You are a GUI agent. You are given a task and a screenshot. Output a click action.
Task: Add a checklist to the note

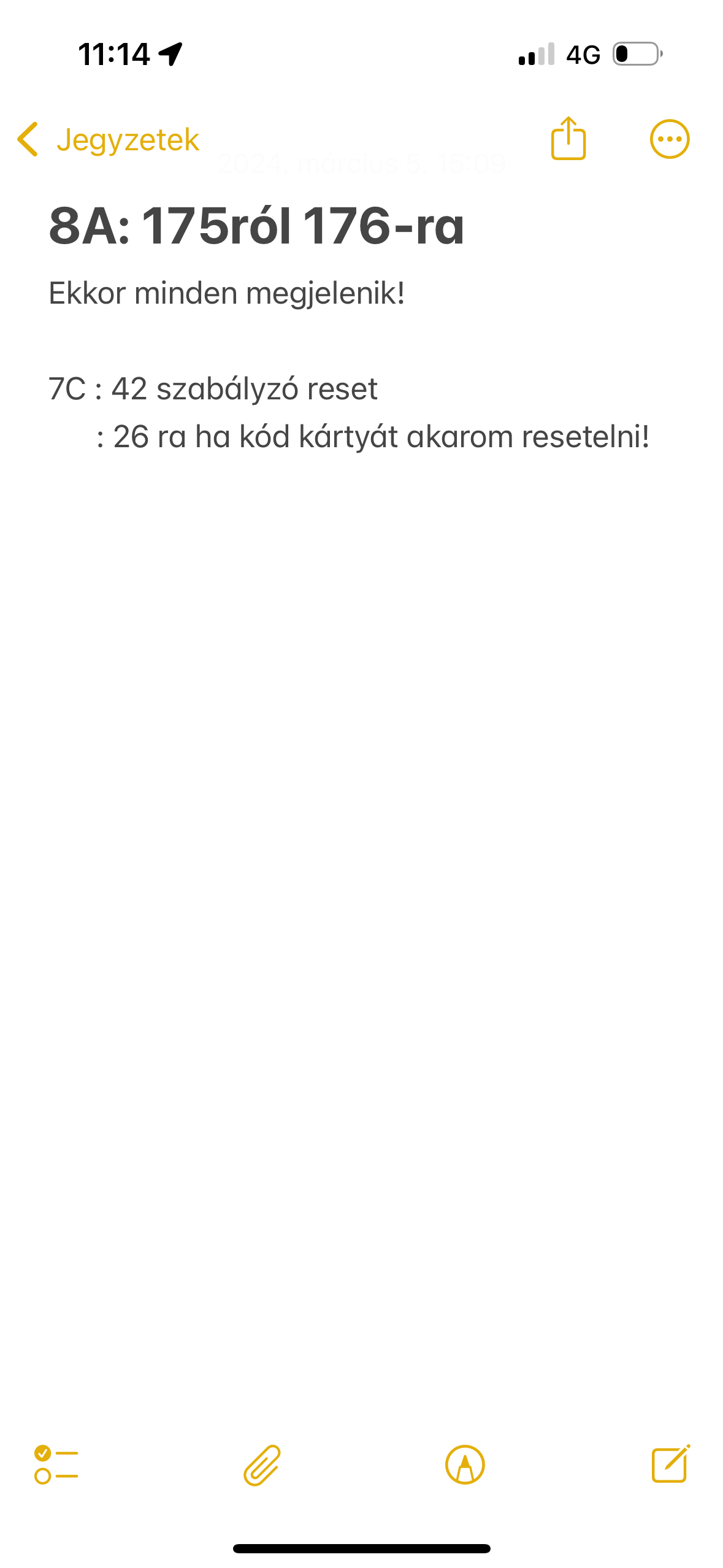[56, 1465]
